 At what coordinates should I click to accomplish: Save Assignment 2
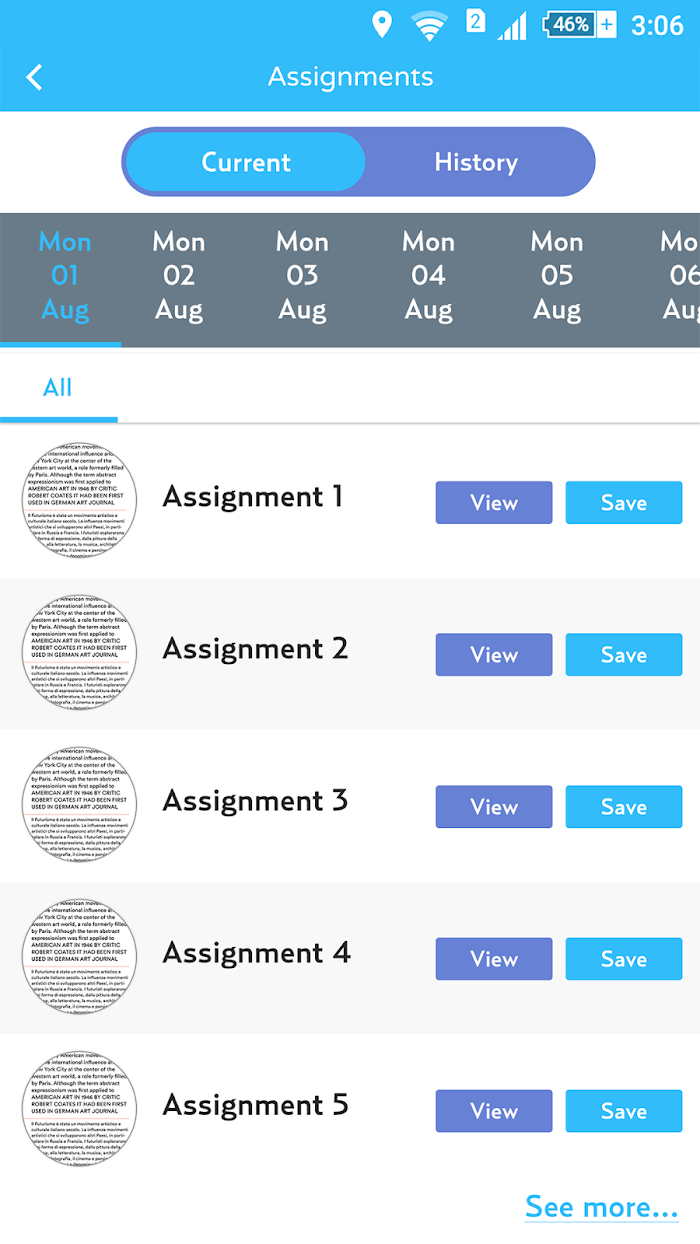pyautogui.click(x=624, y=655)
